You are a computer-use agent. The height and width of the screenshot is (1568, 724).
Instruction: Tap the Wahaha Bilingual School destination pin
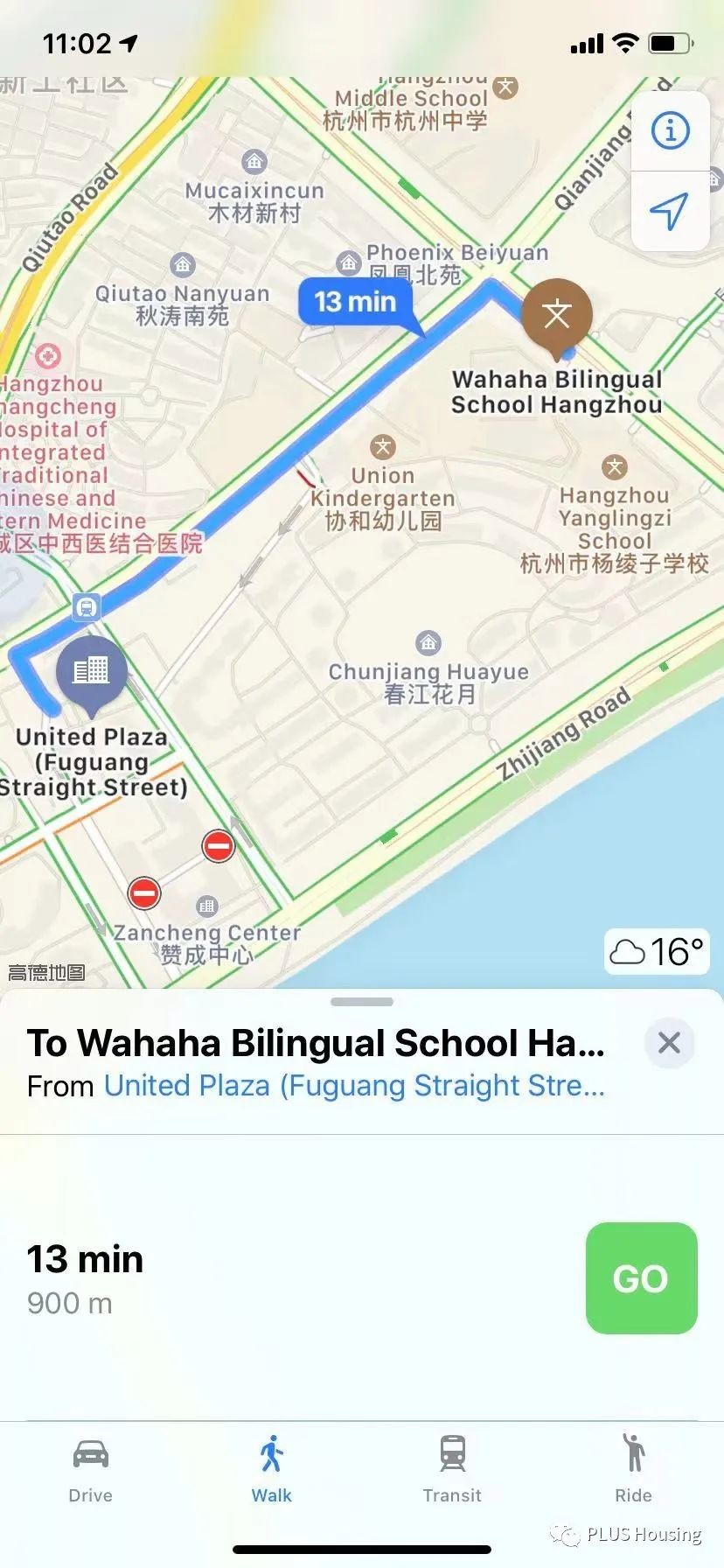(x=557, y=315)
